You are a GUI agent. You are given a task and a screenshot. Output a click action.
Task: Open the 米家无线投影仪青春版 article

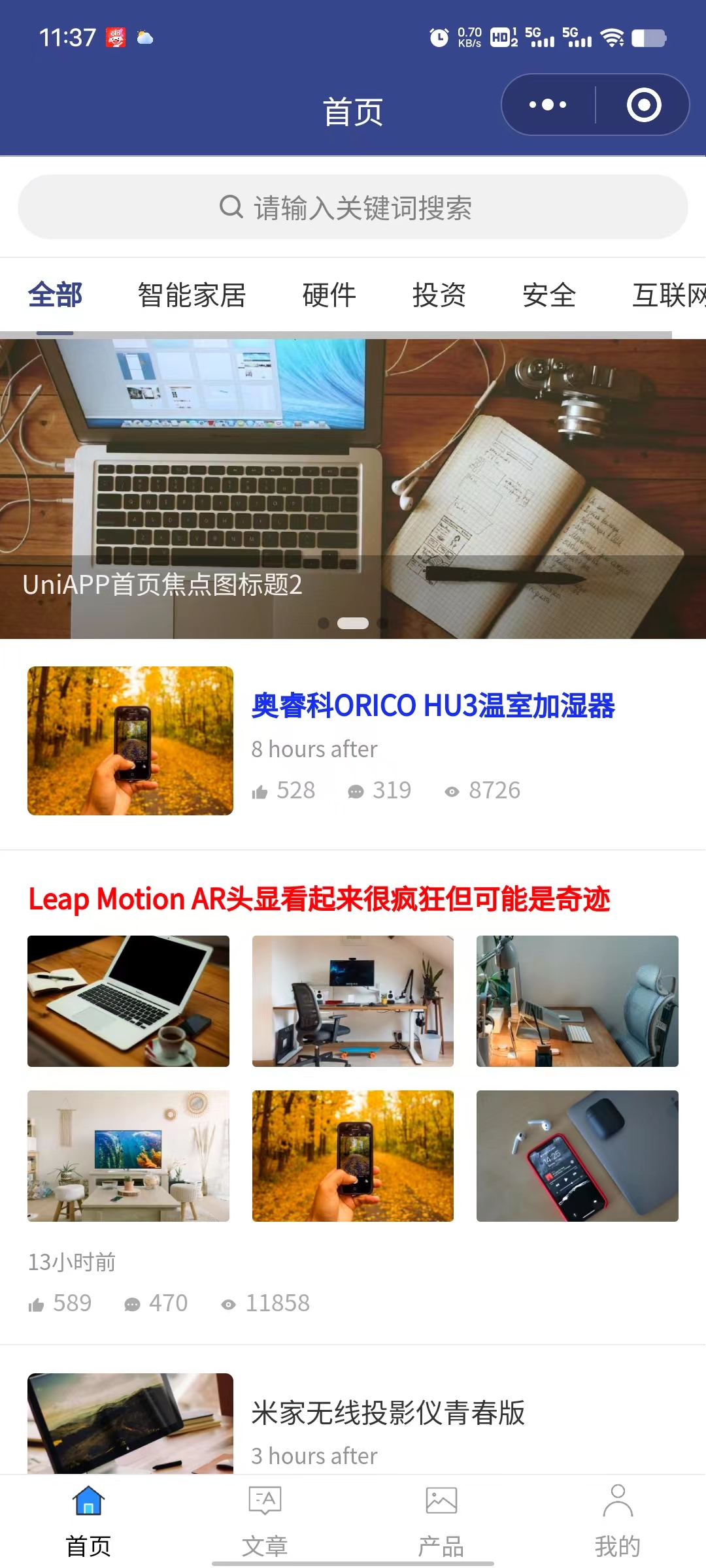(x=388, y=1413)
